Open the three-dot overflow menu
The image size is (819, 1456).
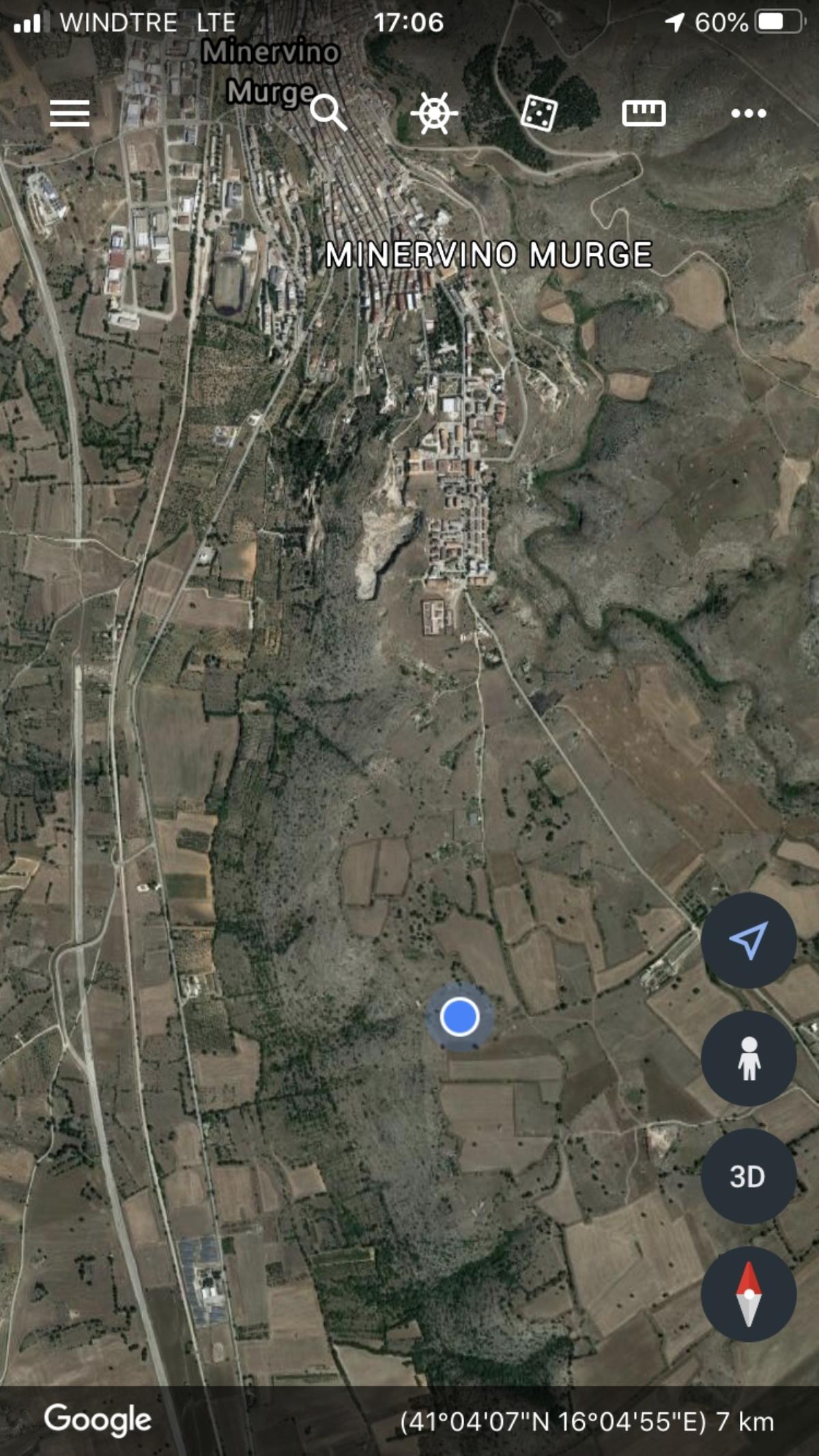pyautogui.click(x=749, y=113)
